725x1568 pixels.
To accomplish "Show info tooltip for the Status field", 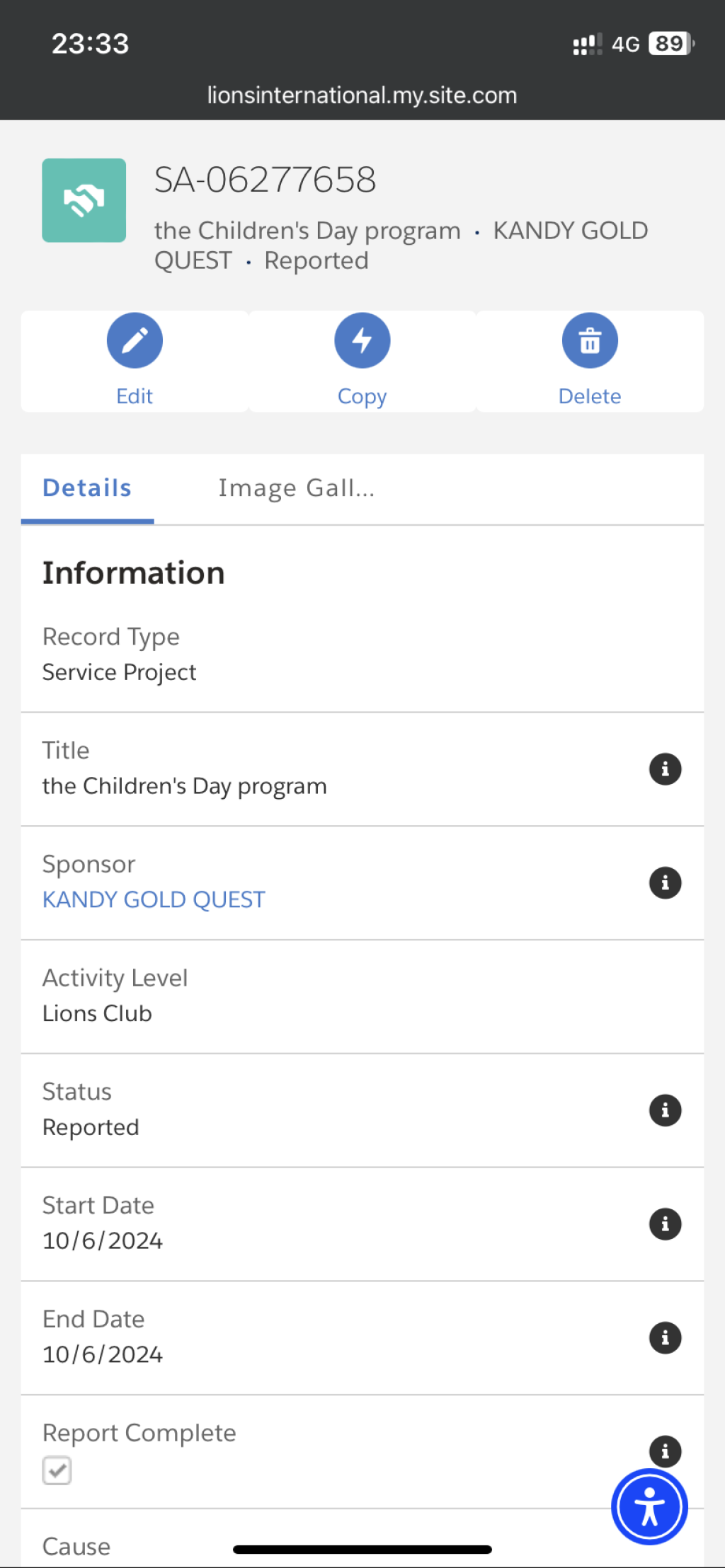I will coord(665,1110).
